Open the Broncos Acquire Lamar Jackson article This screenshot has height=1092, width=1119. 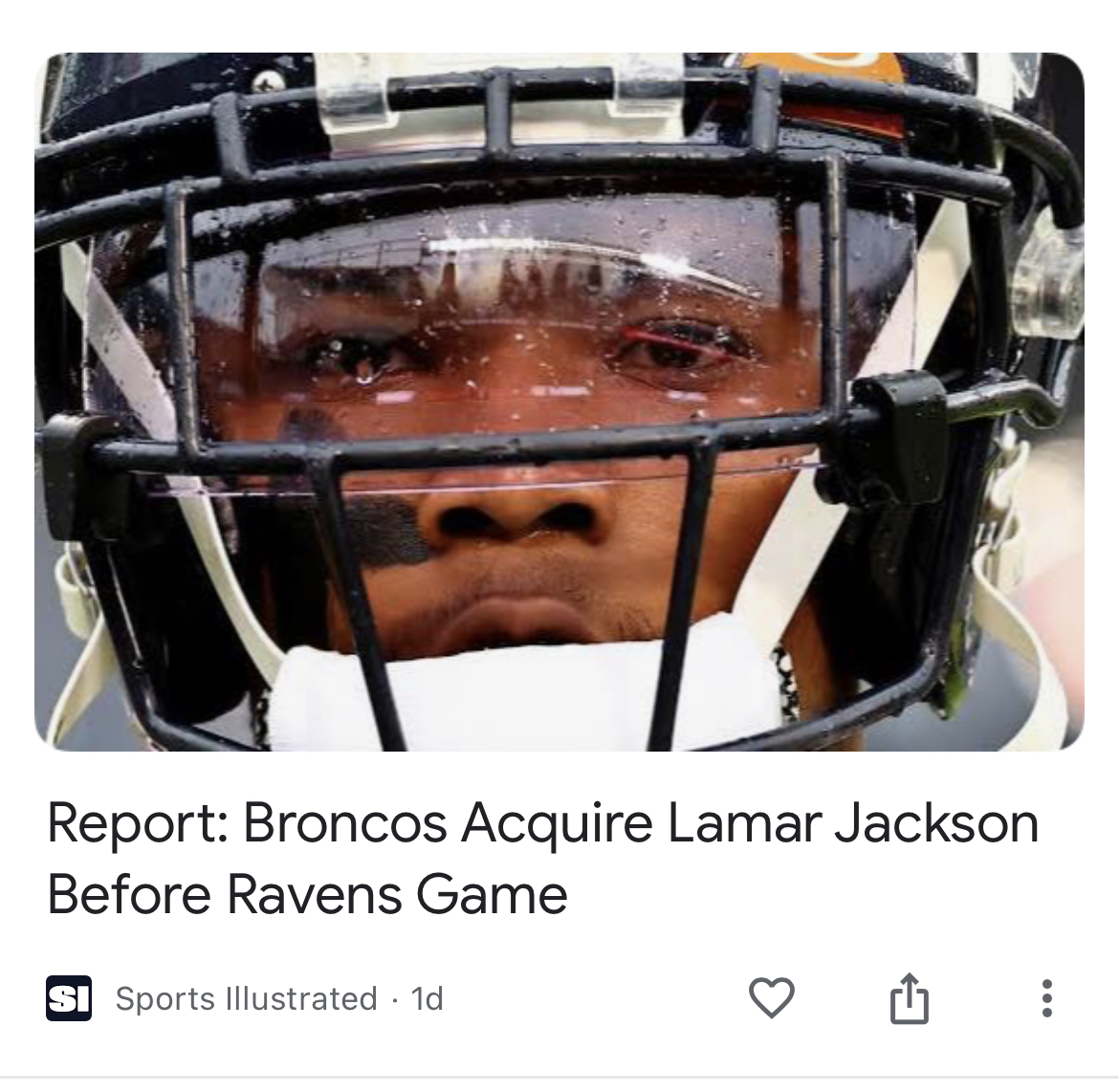point(542,857)
